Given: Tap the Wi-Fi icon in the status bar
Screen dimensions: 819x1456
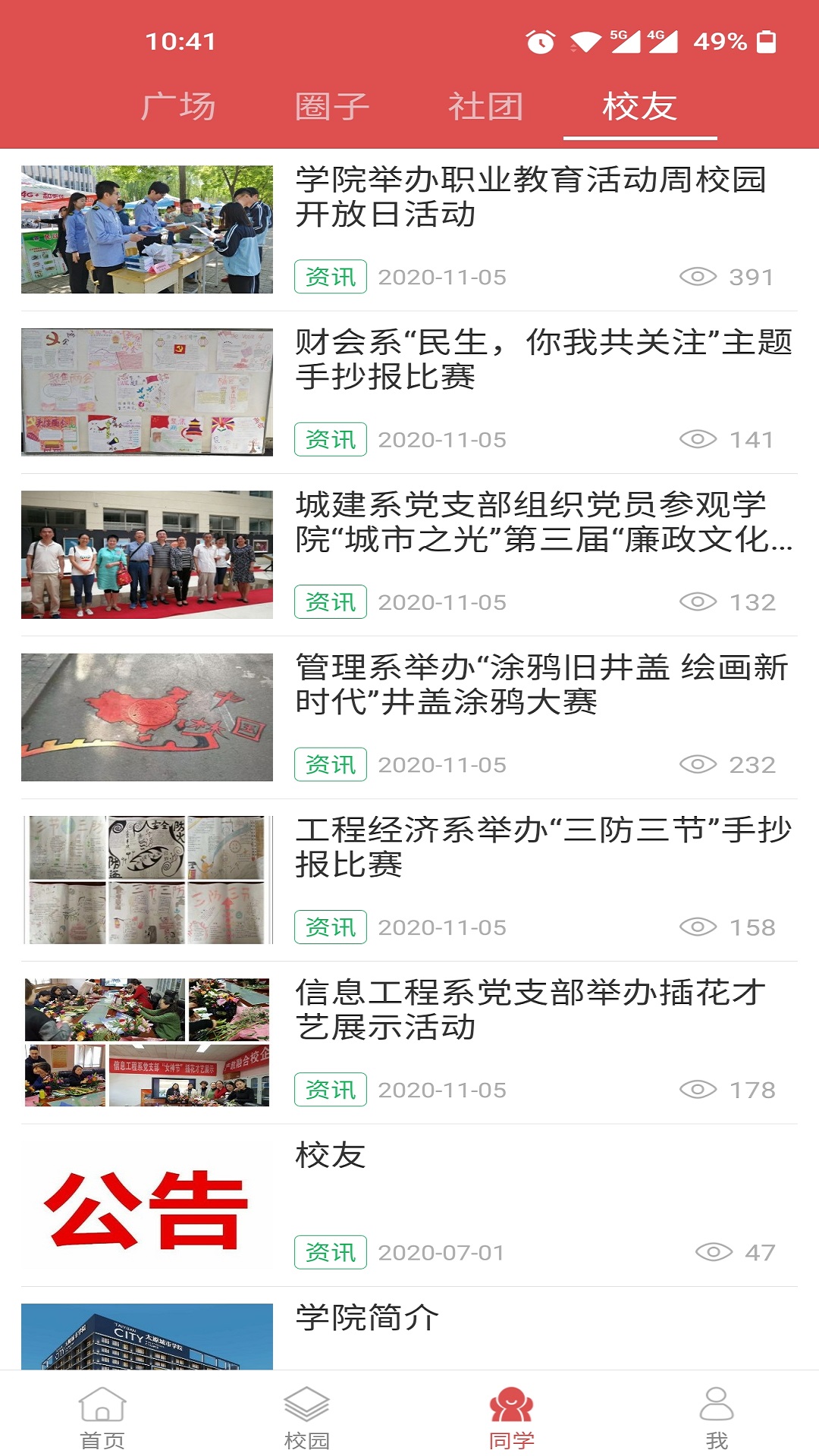Looking at the screenshot, I should click(584, 43).
